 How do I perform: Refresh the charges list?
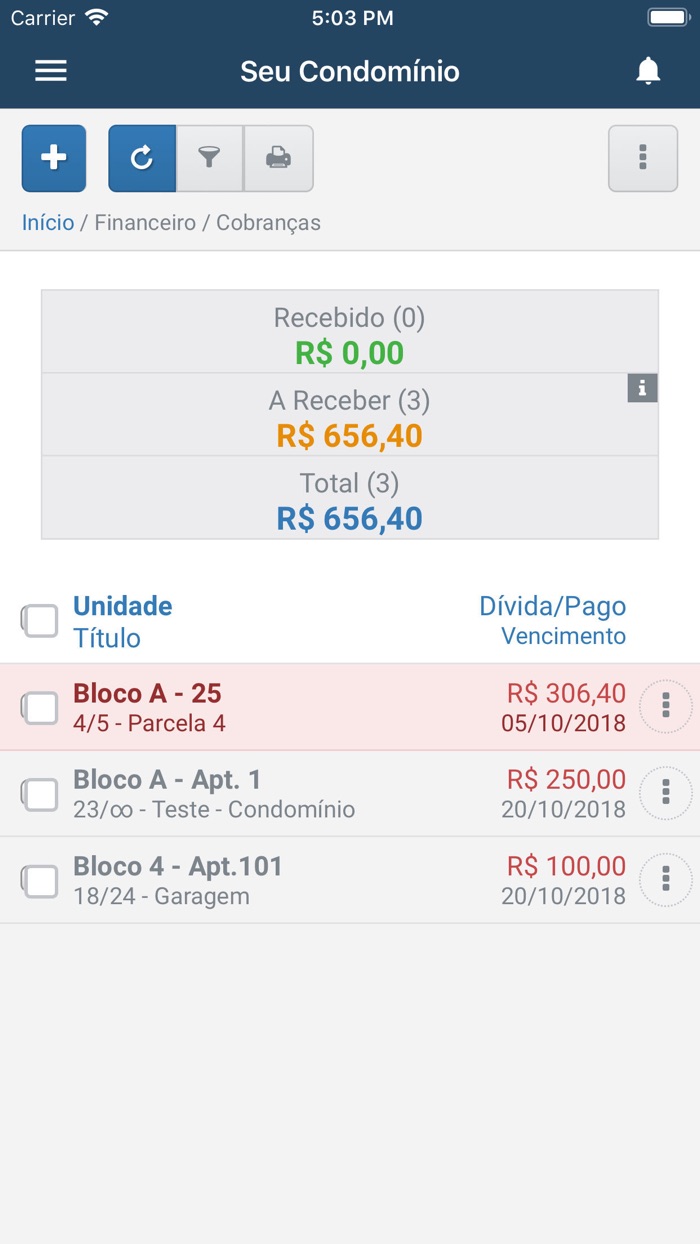tap(142, 158)
